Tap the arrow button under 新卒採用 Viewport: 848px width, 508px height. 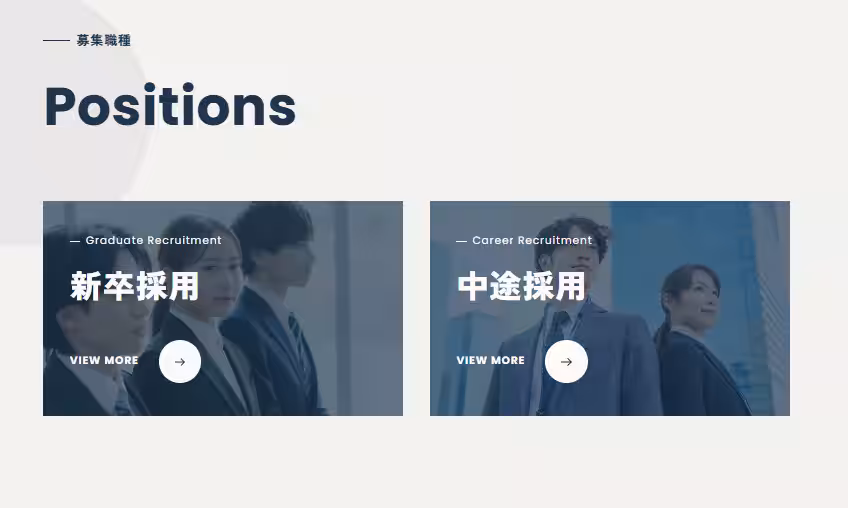tap(180, 361)
